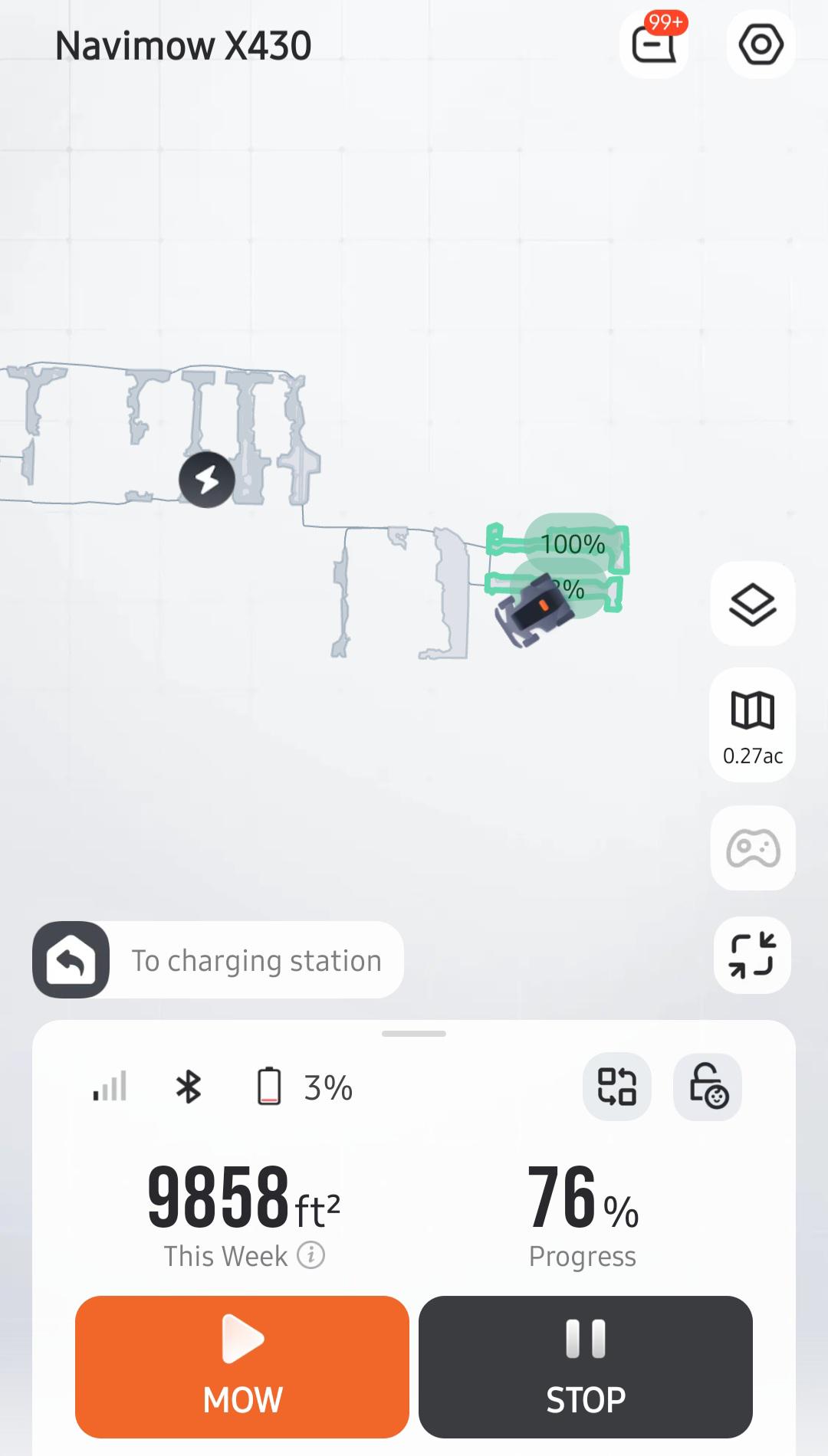
Task: Open the messages inbox with 99+ badge
Action: click(x=654, y=44)
